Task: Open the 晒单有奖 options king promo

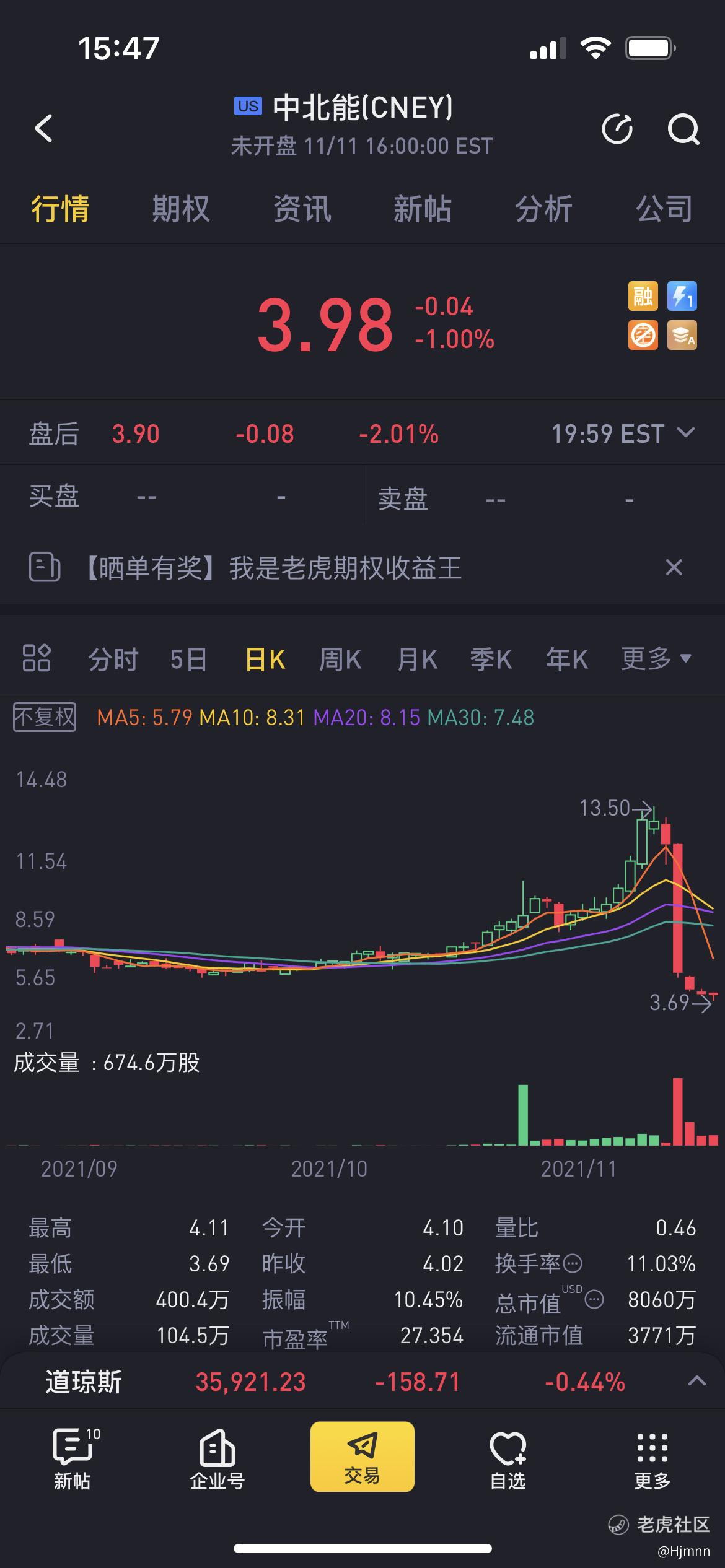Action: [271, 568]
